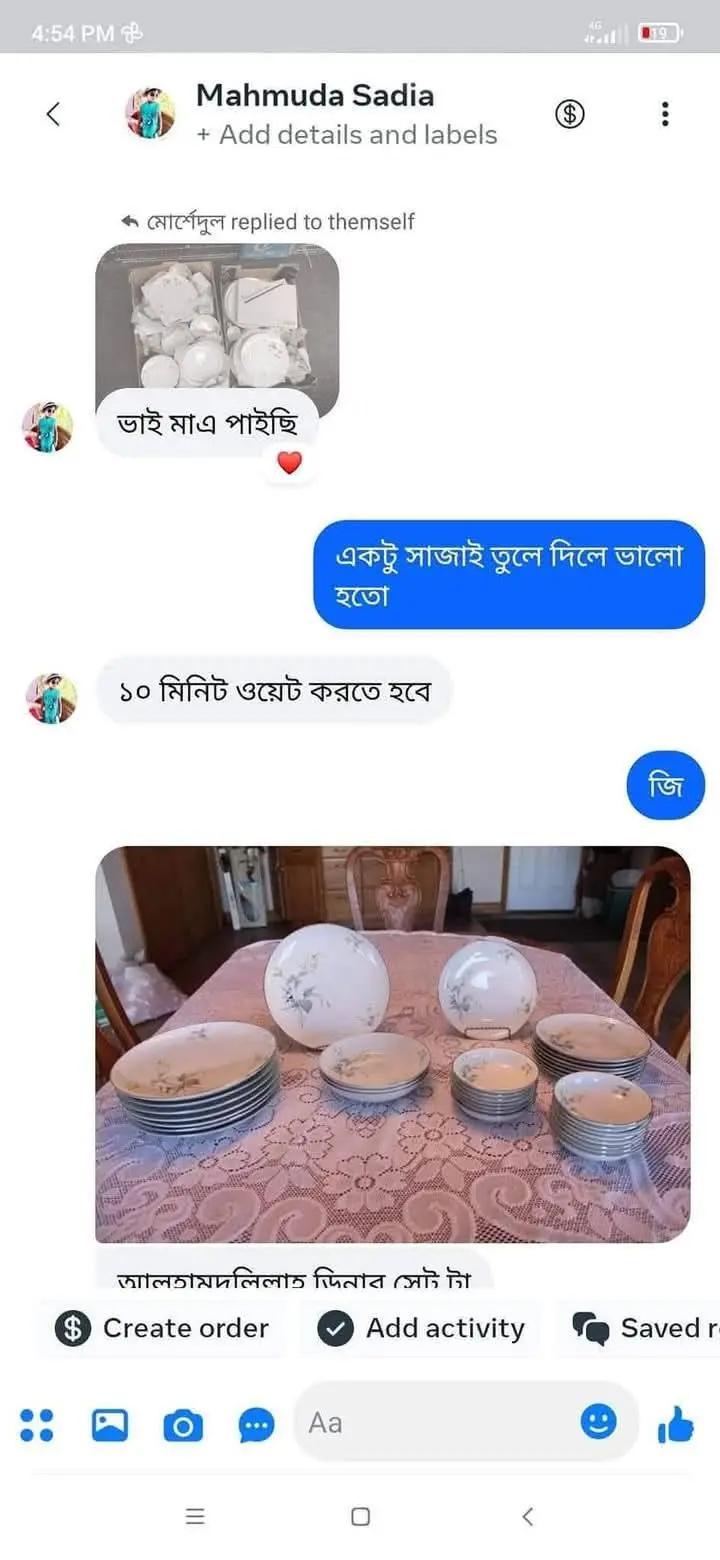Focus the Aa message text field
The height and width of the screenshot is (1560, 720).
pos(435,1422)
